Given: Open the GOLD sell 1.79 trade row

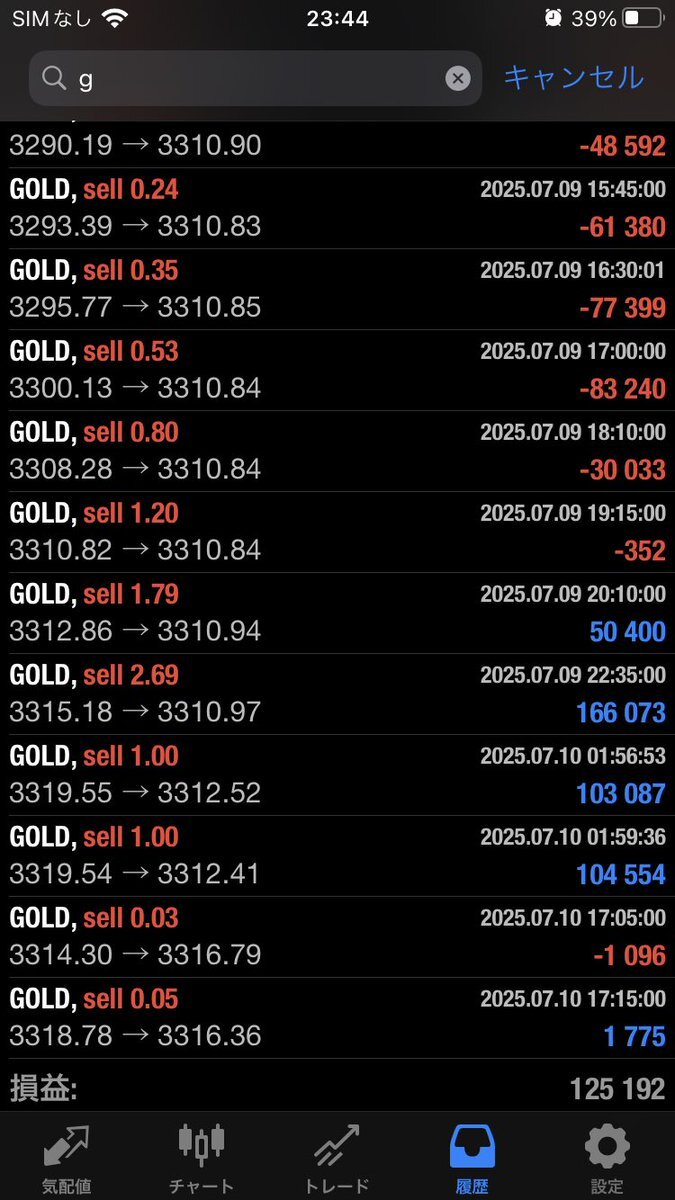Looking at the screenshot, I should click(x=337, y=613).
